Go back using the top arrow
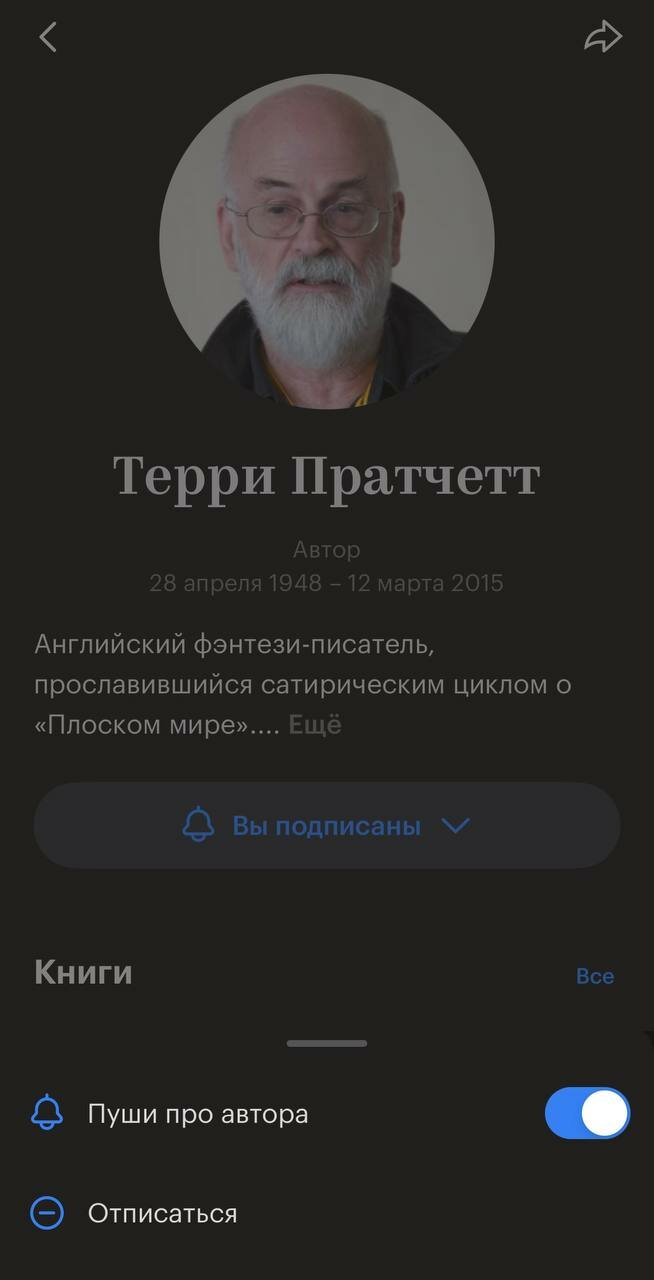654x1280 pixels. coord(47,37)
